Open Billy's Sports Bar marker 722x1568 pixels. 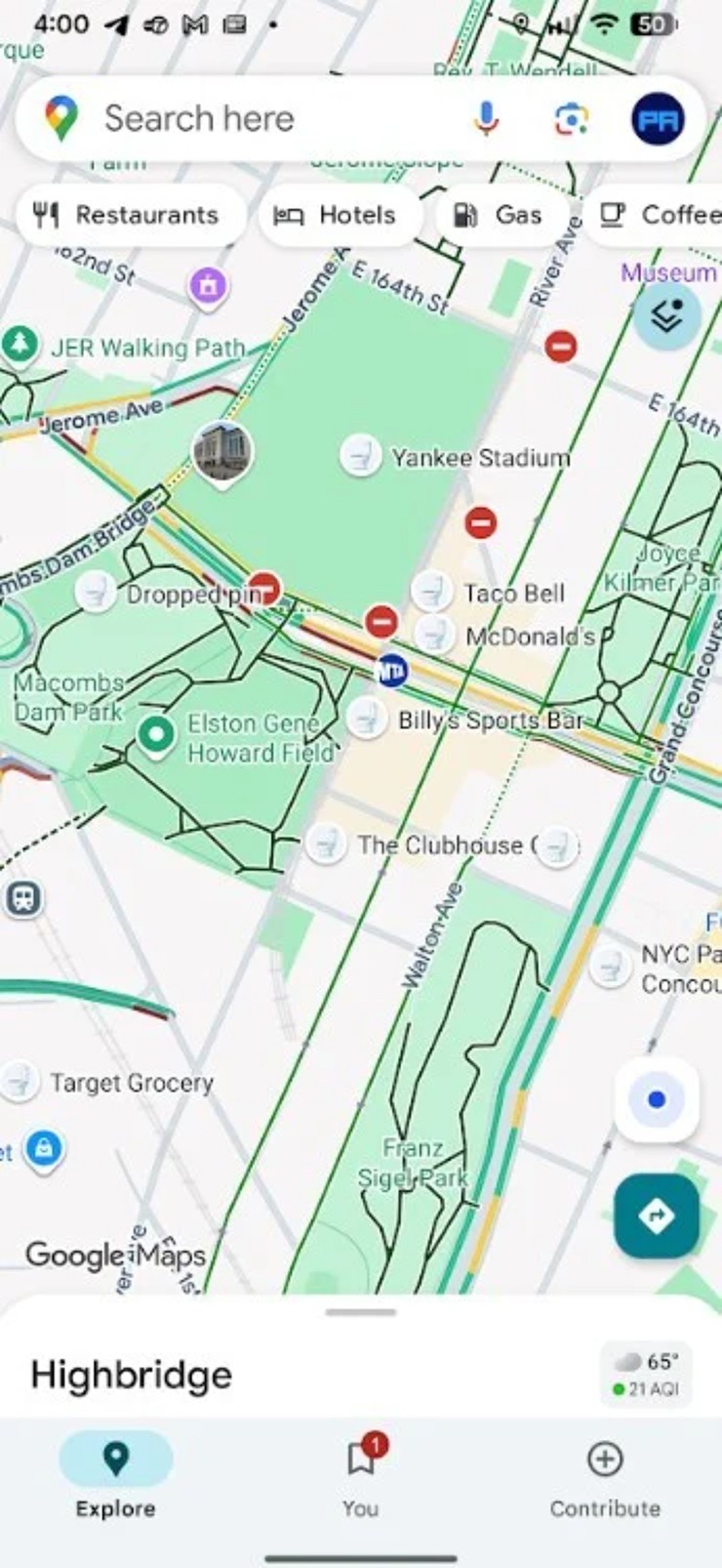(366, 720)
